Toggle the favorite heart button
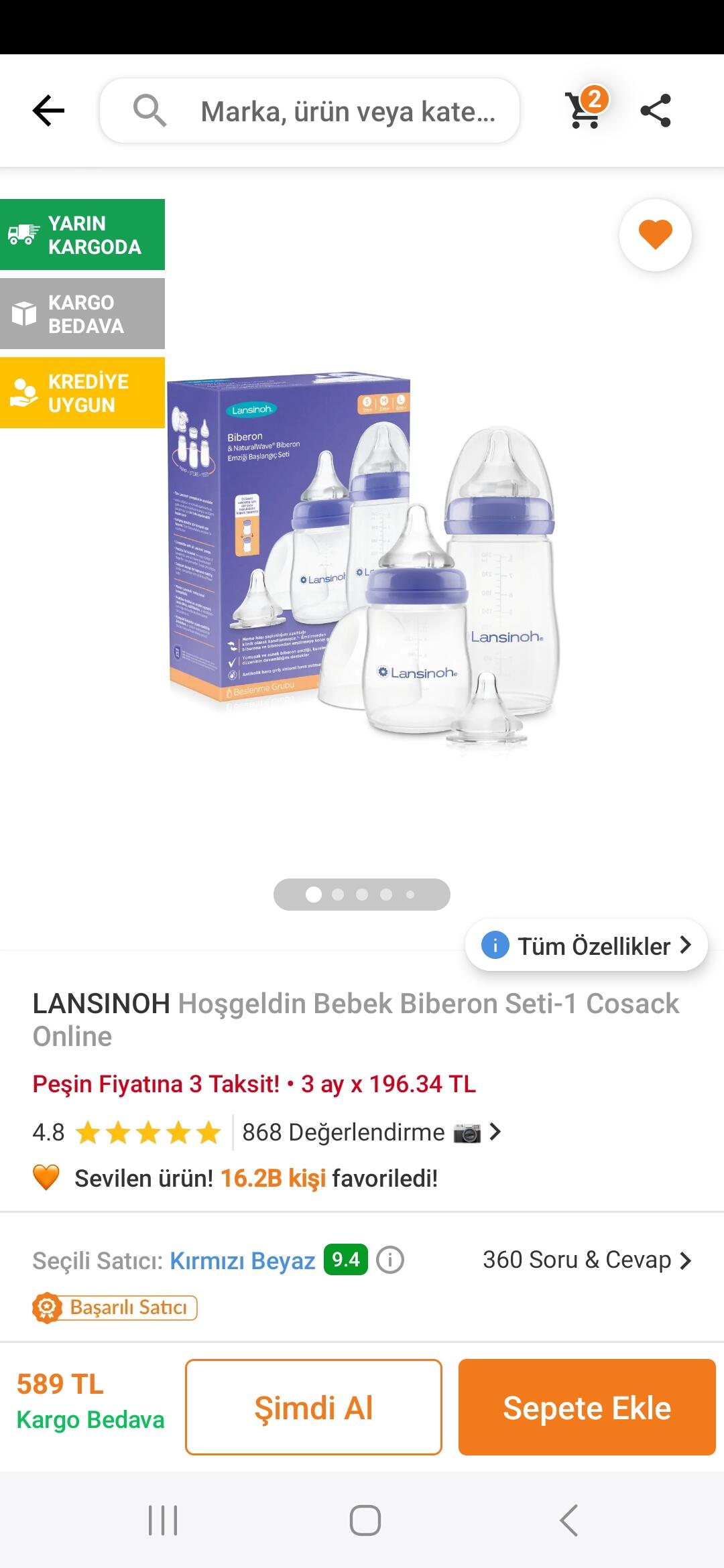This screenshot has height=1568, width=724. tap(656, 235)
